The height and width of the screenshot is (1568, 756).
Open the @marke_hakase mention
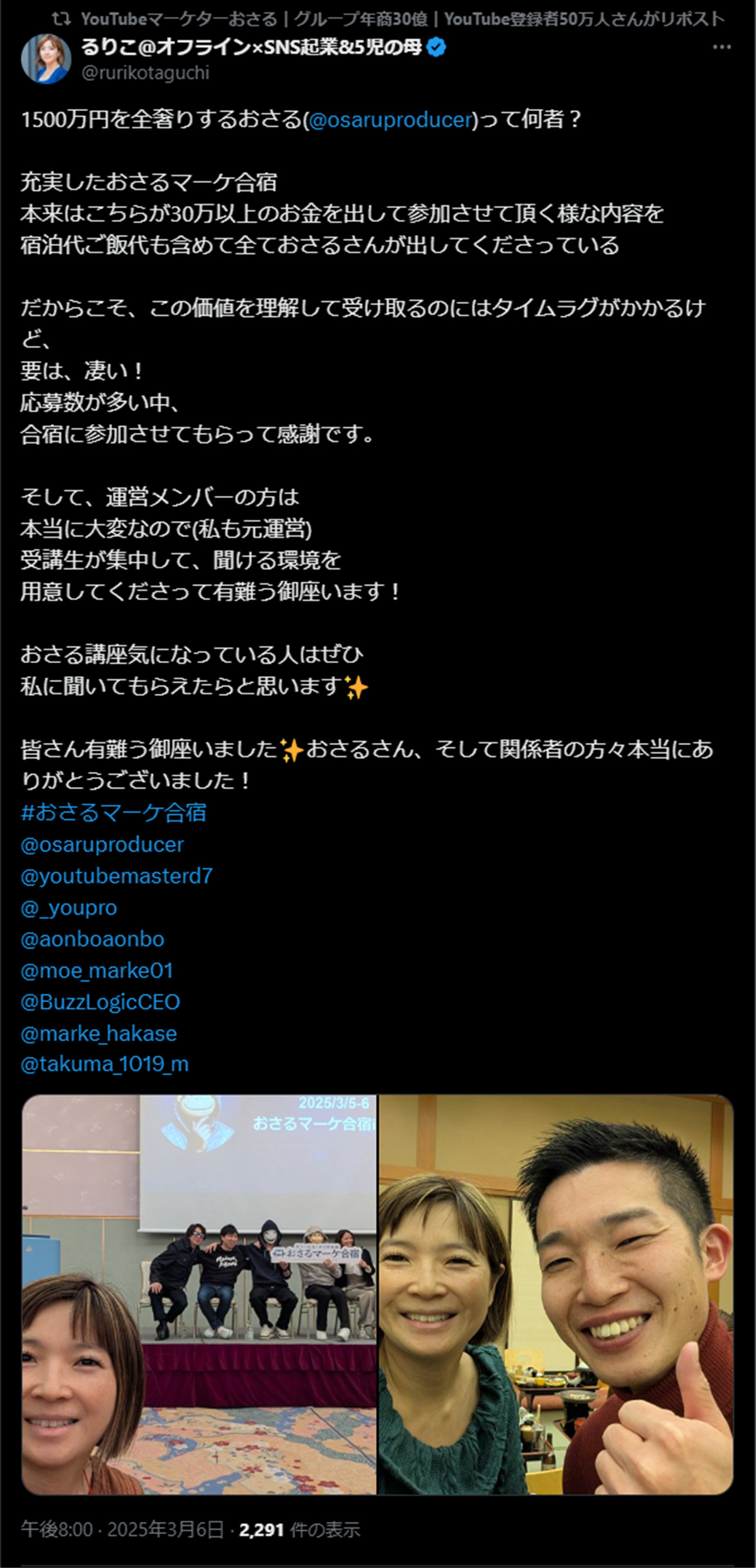(x=99, y=1034)
